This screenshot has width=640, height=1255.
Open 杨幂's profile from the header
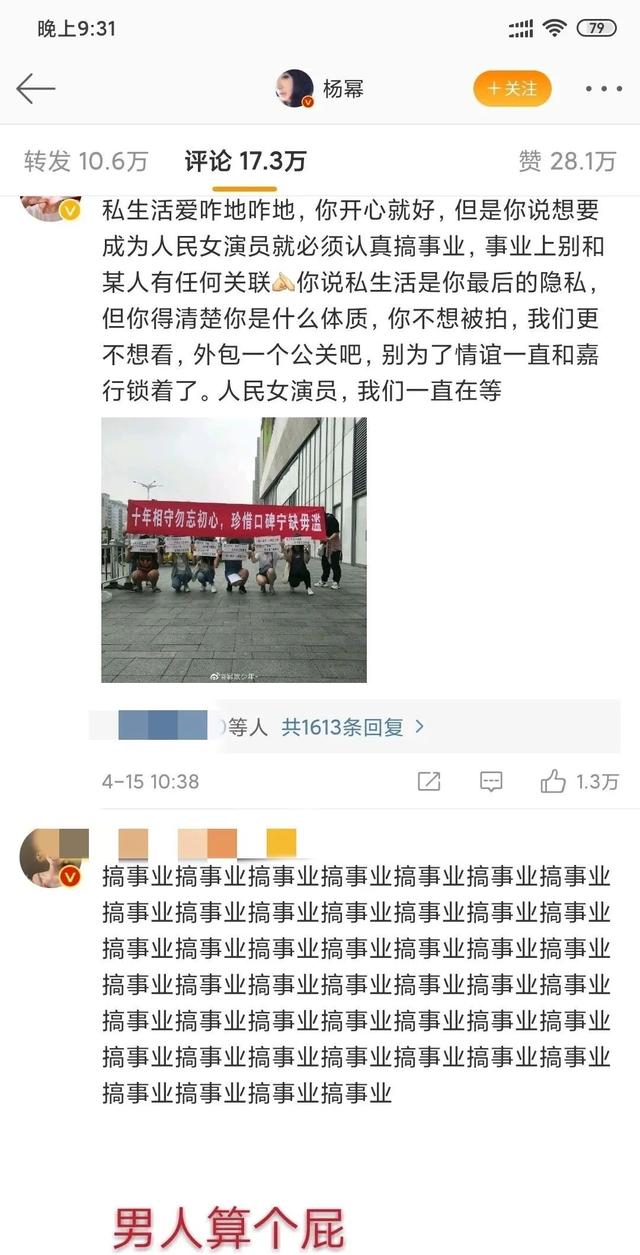(320, 89)
